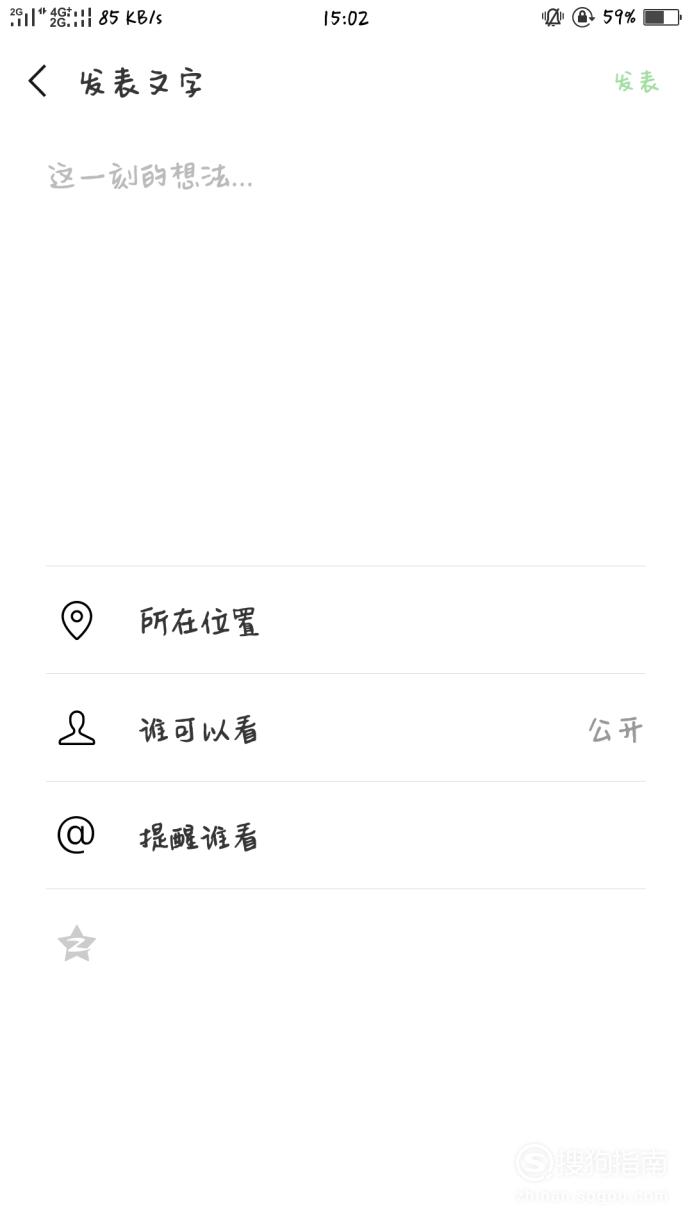Toggle the QQ Zone star sync icon
The height and width of the screenshot is (1230, 692).
click(77, 943)
